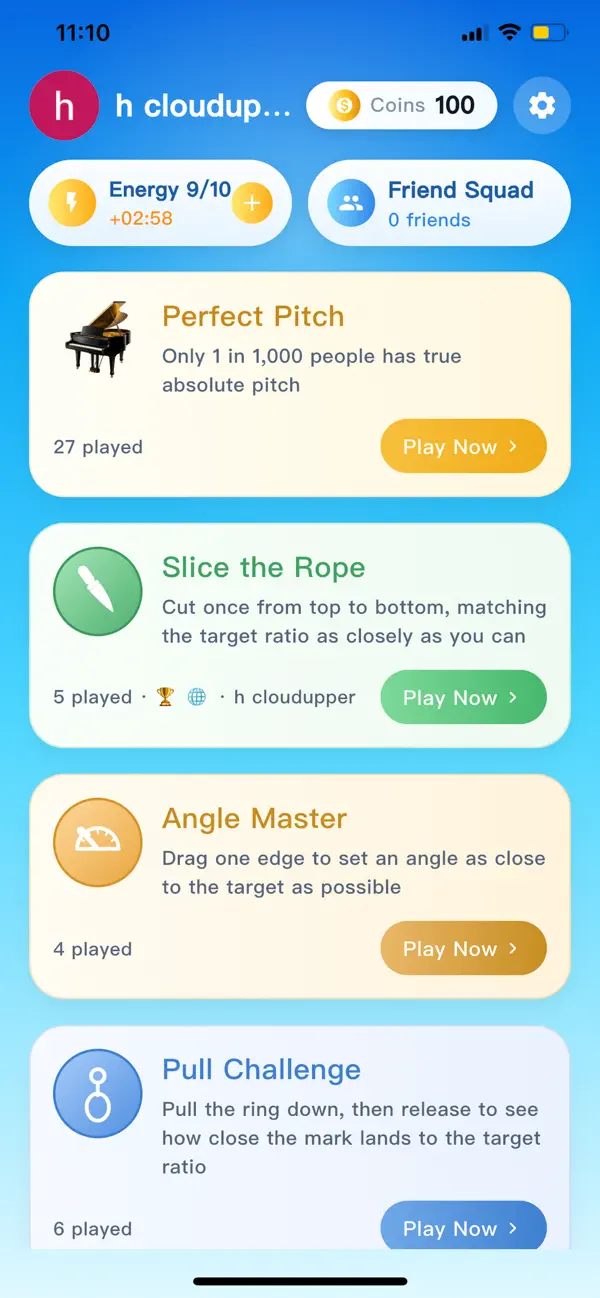Play Now on Angle Master
The width and height of the screenshot is (600, 1298).
(464, 948)
